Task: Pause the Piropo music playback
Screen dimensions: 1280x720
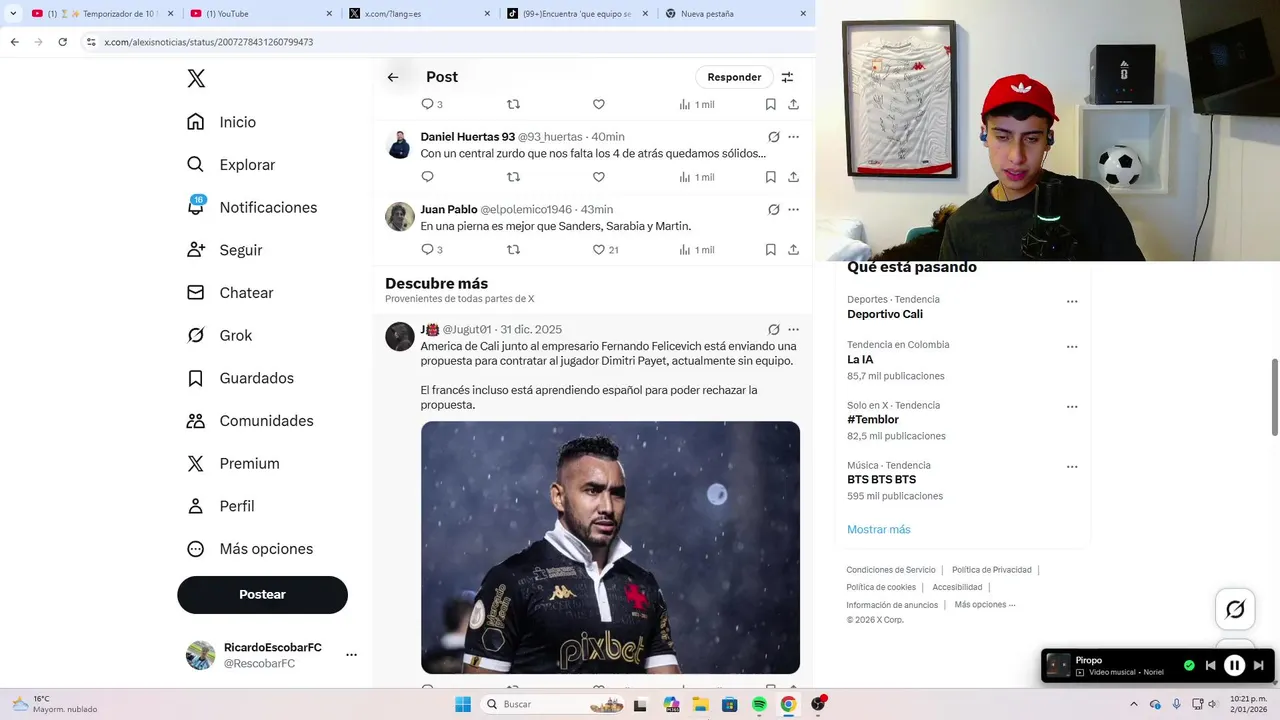Action: coord(1234,665)
